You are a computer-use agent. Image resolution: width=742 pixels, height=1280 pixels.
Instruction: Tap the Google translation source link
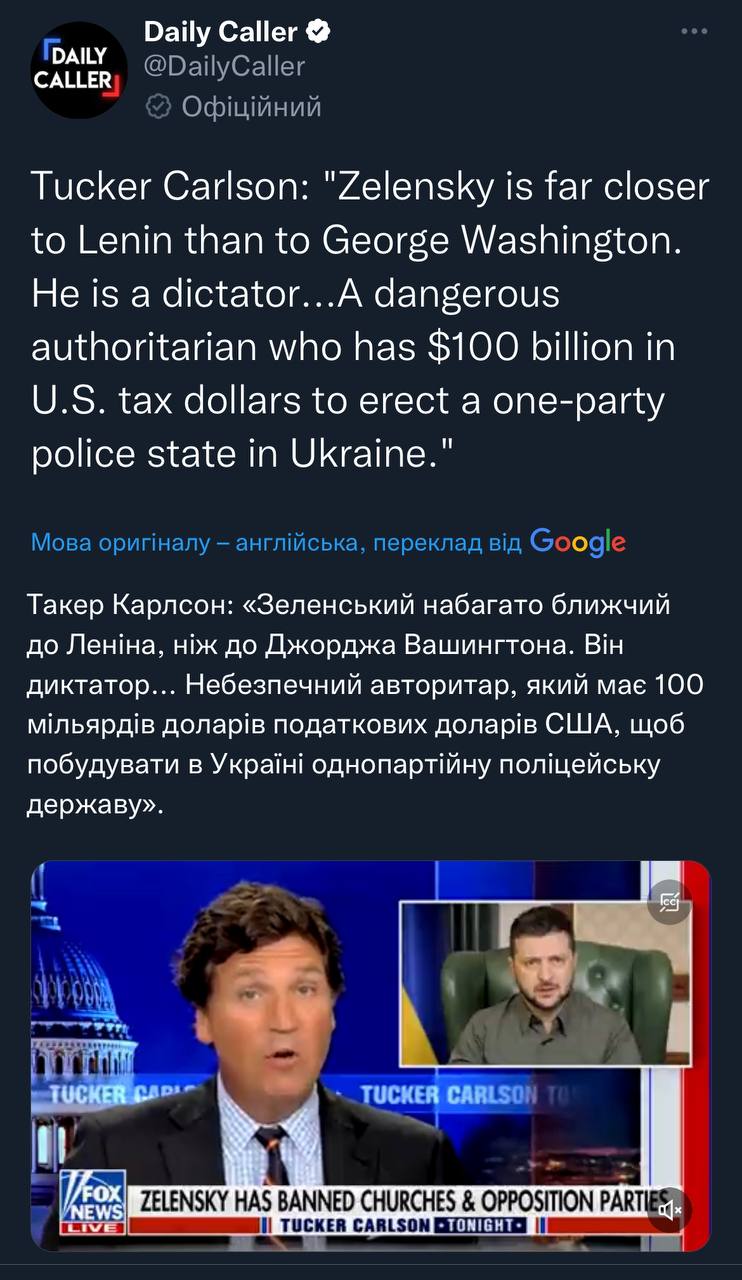577,542
